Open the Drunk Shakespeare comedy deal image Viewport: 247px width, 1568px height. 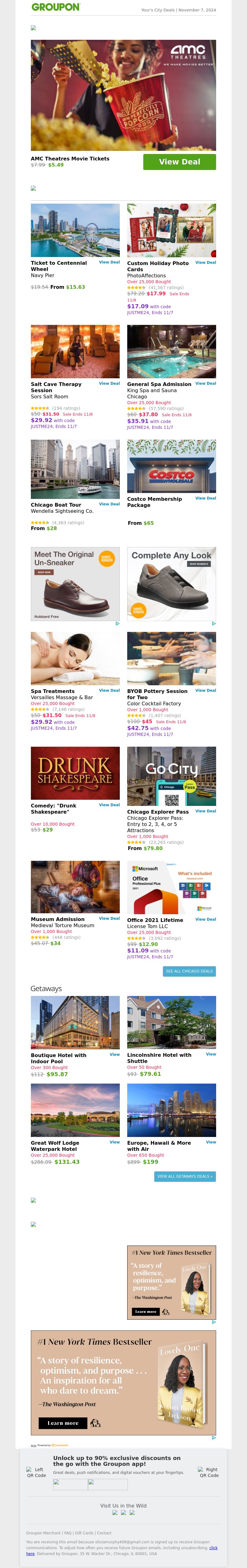pos(75,773)
